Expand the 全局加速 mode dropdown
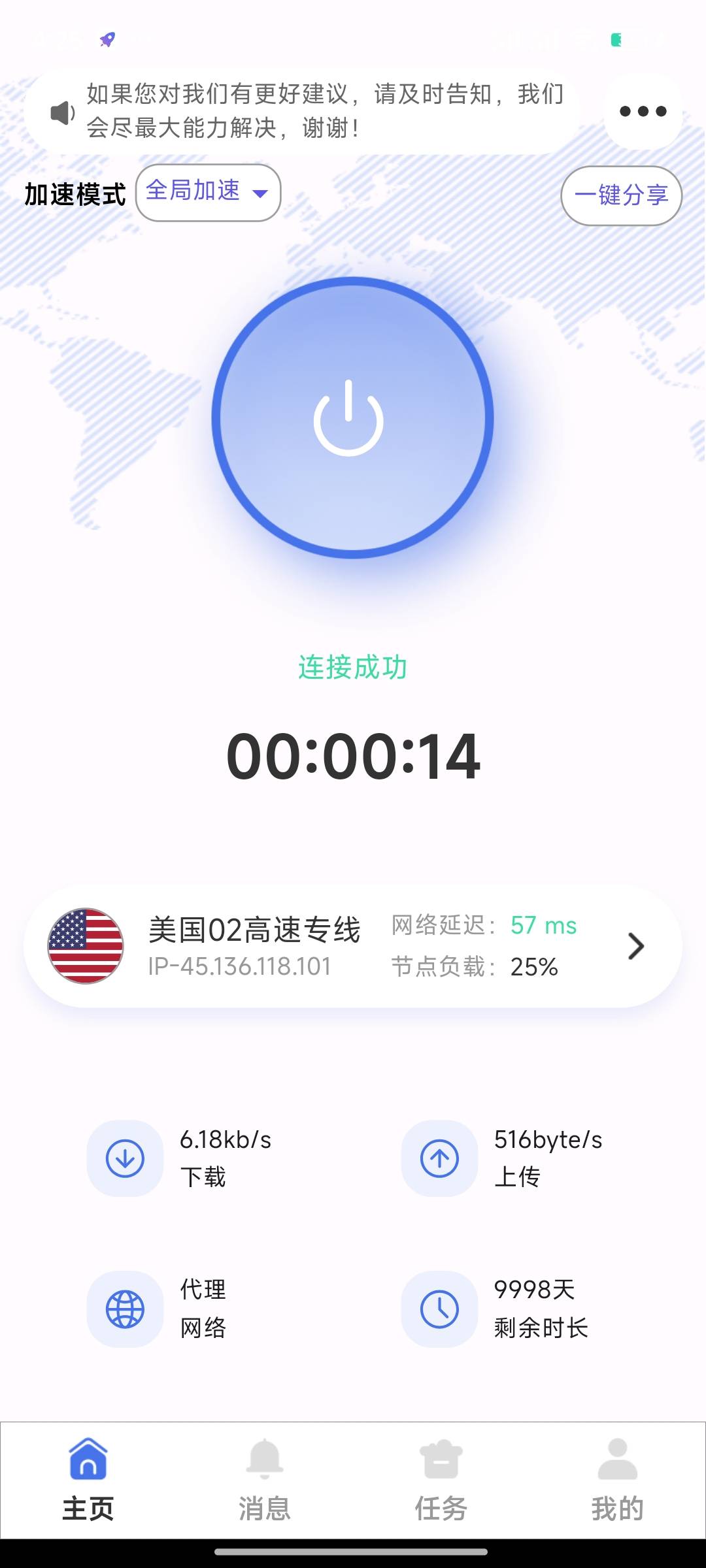The width and height of the screenshot is (706, 1568). 208,193
